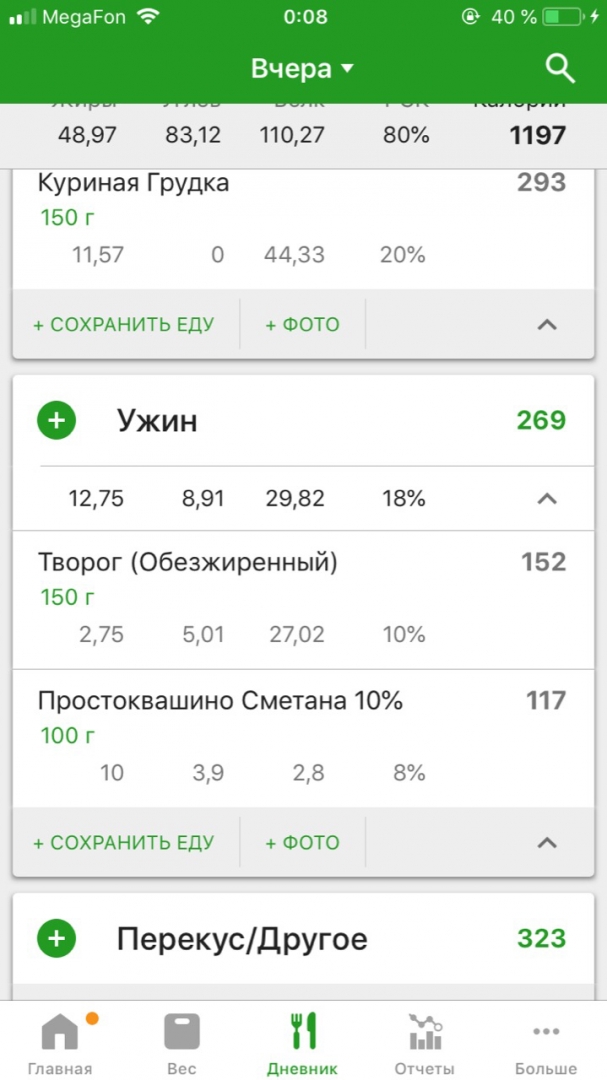The width and height of the screenshot is (607, 1080).
Task: Collapse the Ужин nutrient summary chevron
Action: click(546, 498)
